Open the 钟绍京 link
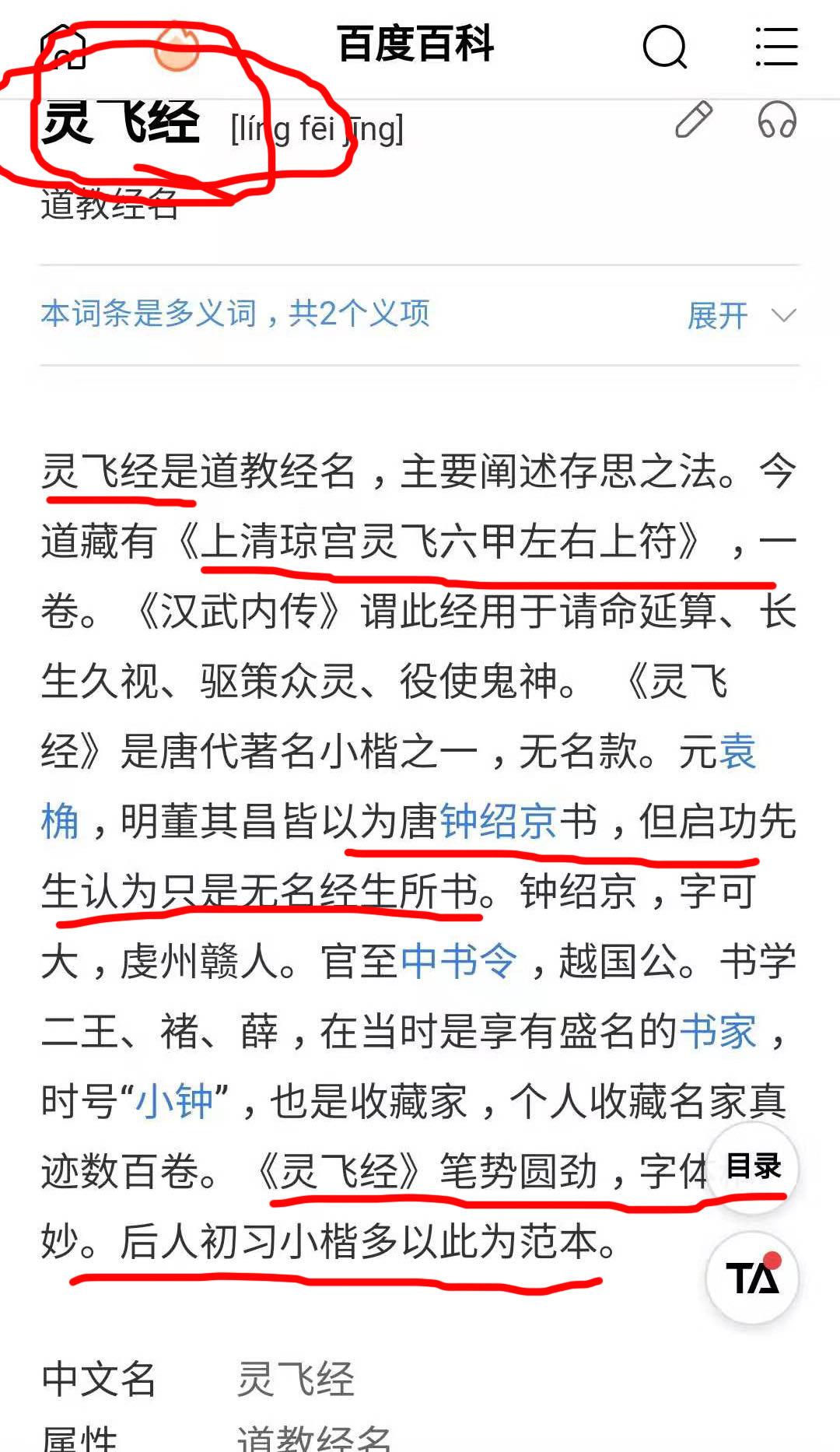This screenshot has width=840, height=1452. pyautogui.click(x=499, y=822)
